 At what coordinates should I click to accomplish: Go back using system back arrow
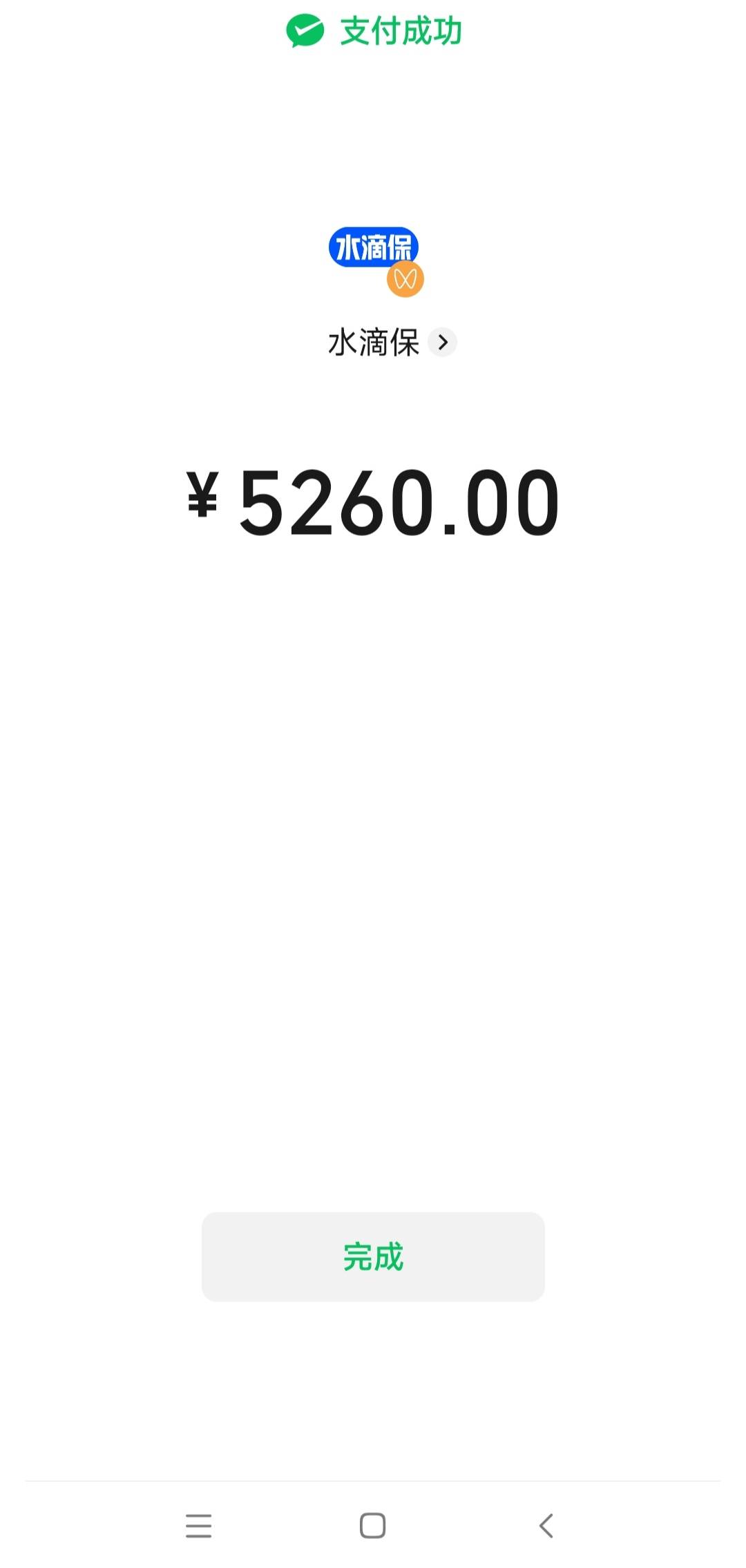546,1525
